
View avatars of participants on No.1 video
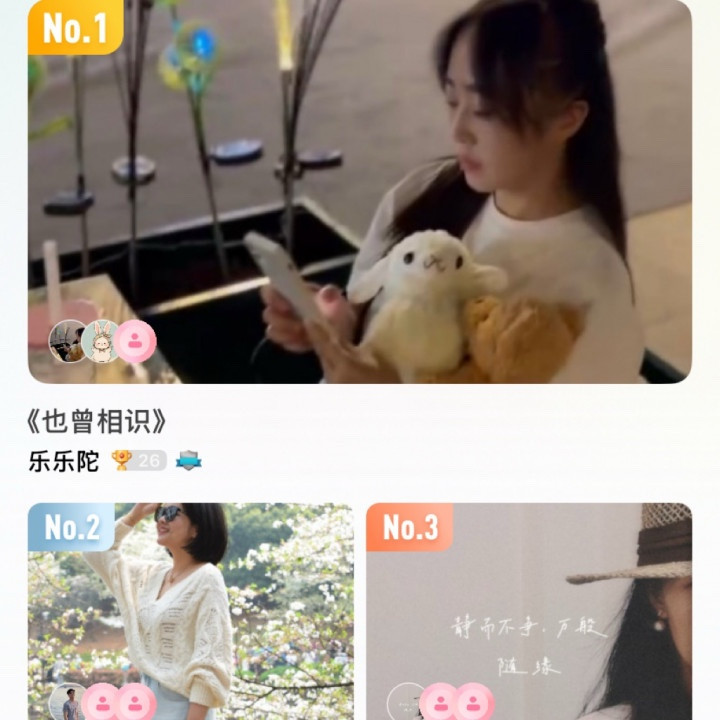[x=102, y=342]
